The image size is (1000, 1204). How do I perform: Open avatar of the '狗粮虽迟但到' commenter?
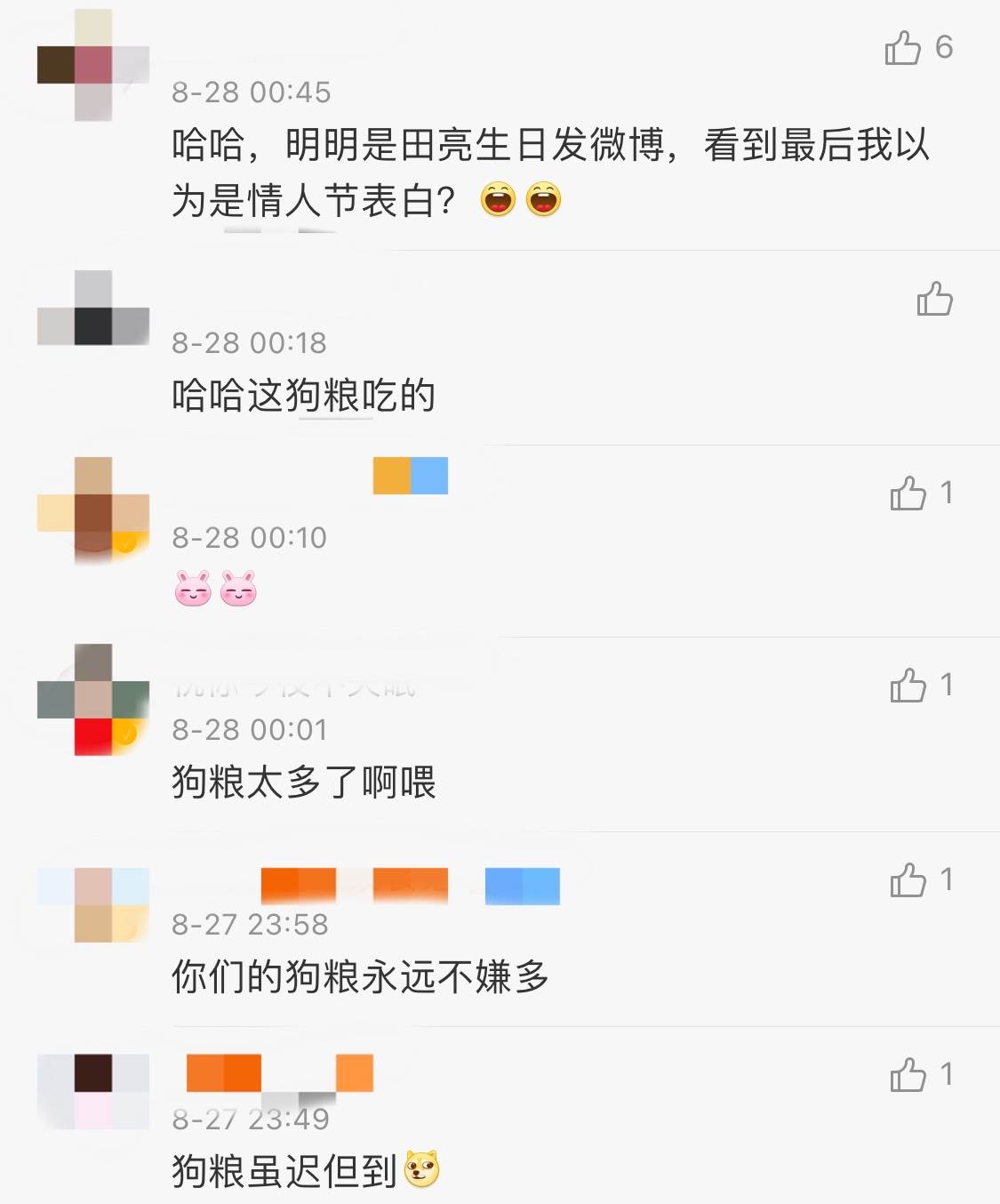point(92,1091)
